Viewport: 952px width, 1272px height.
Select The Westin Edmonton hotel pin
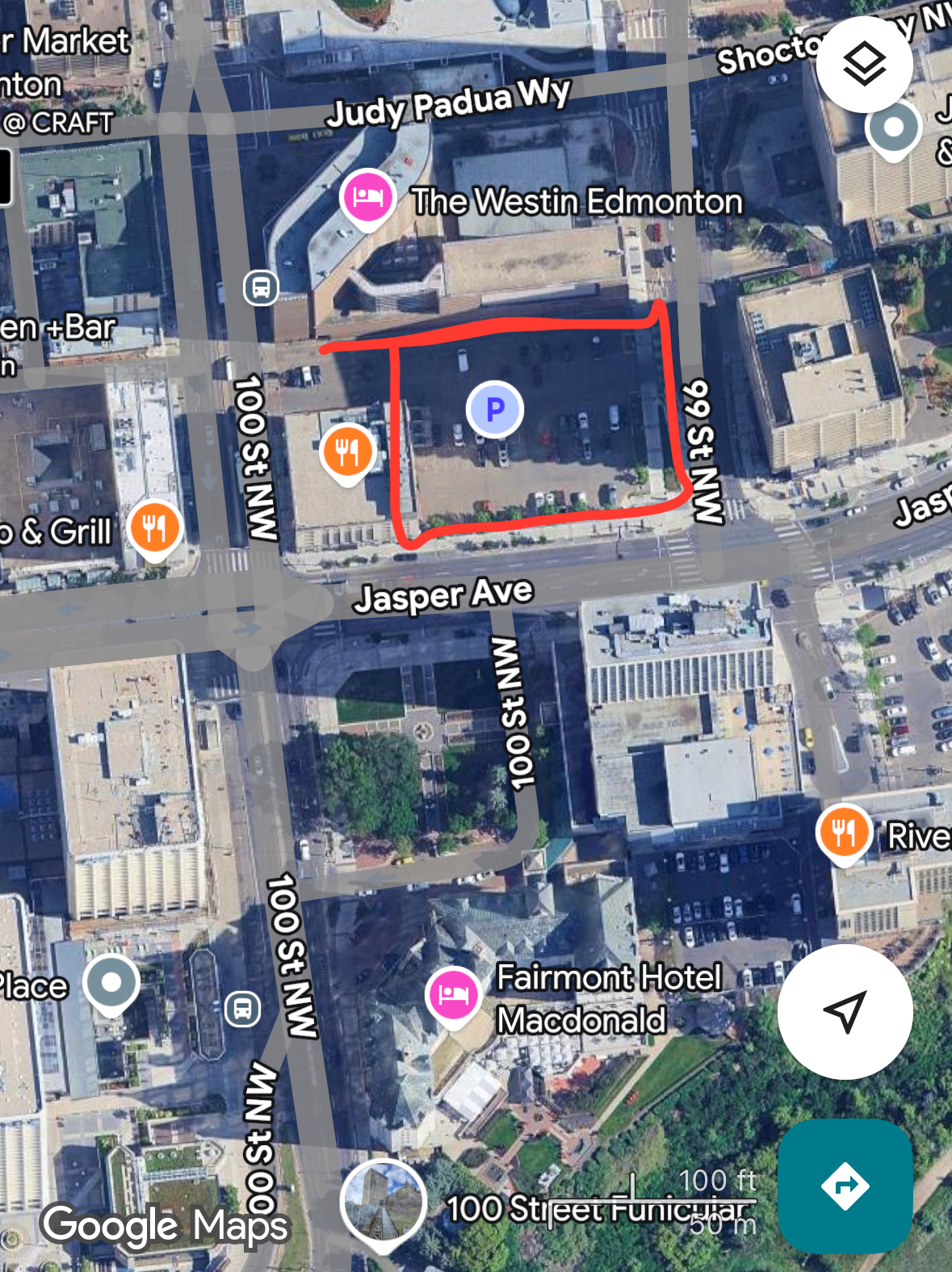(x=367, y=198)
